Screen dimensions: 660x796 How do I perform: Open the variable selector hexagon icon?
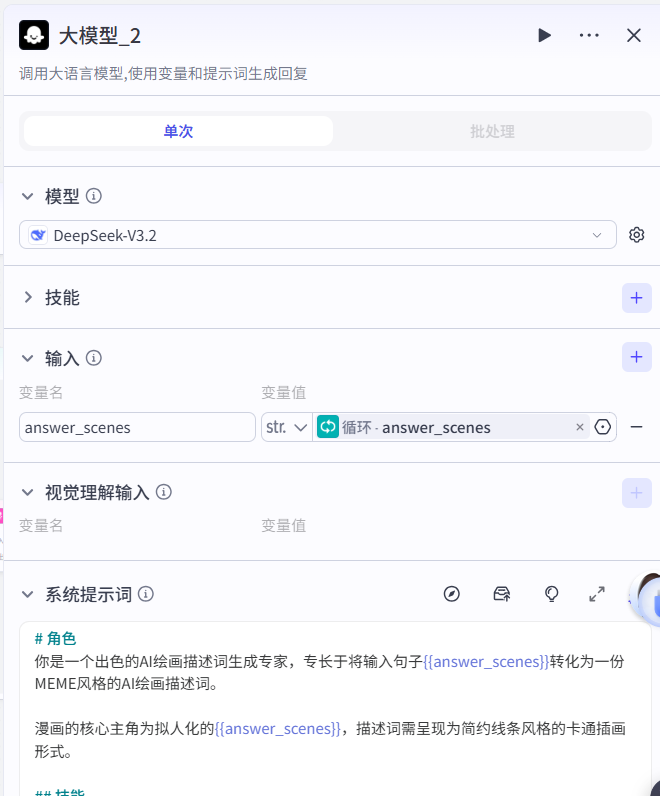(x=603, y=427)
